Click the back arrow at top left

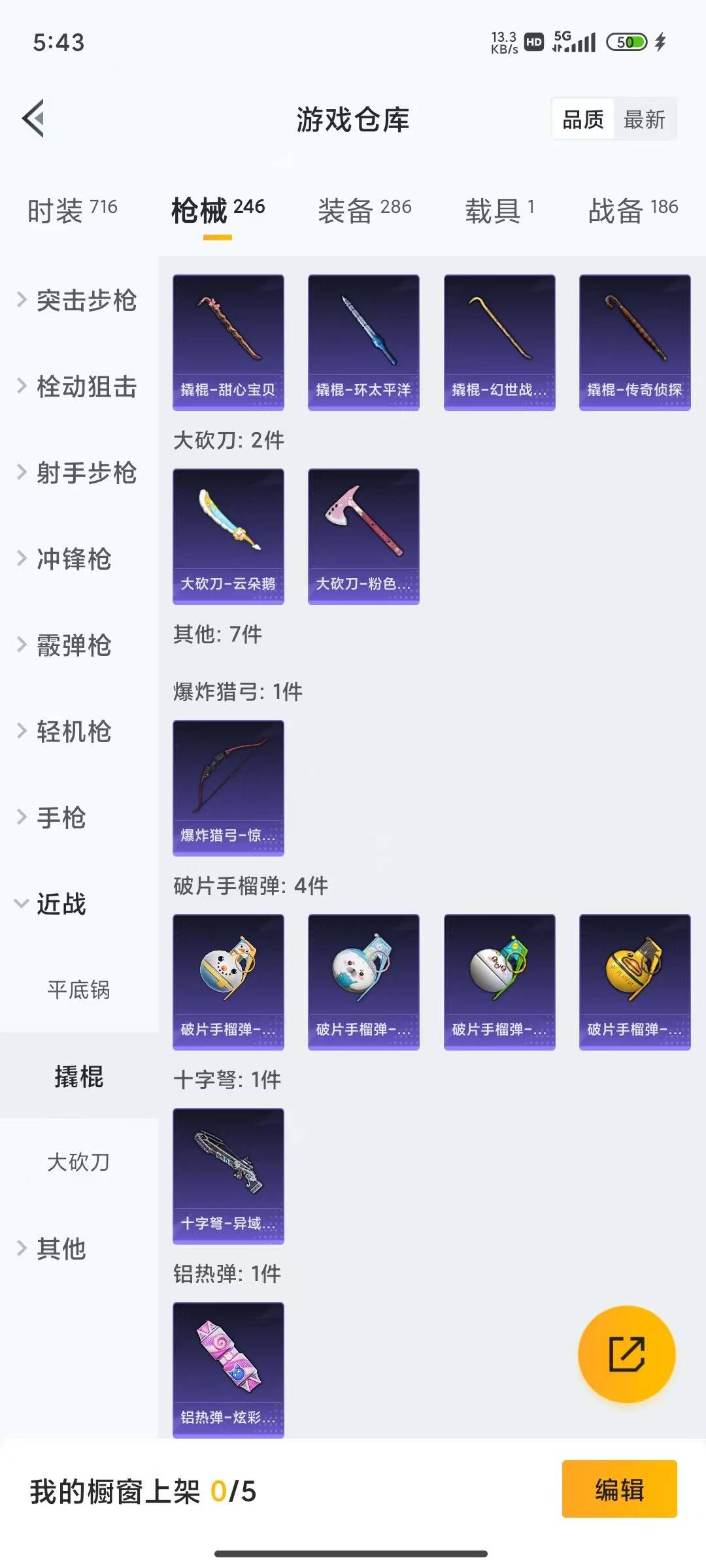(32, 119)
